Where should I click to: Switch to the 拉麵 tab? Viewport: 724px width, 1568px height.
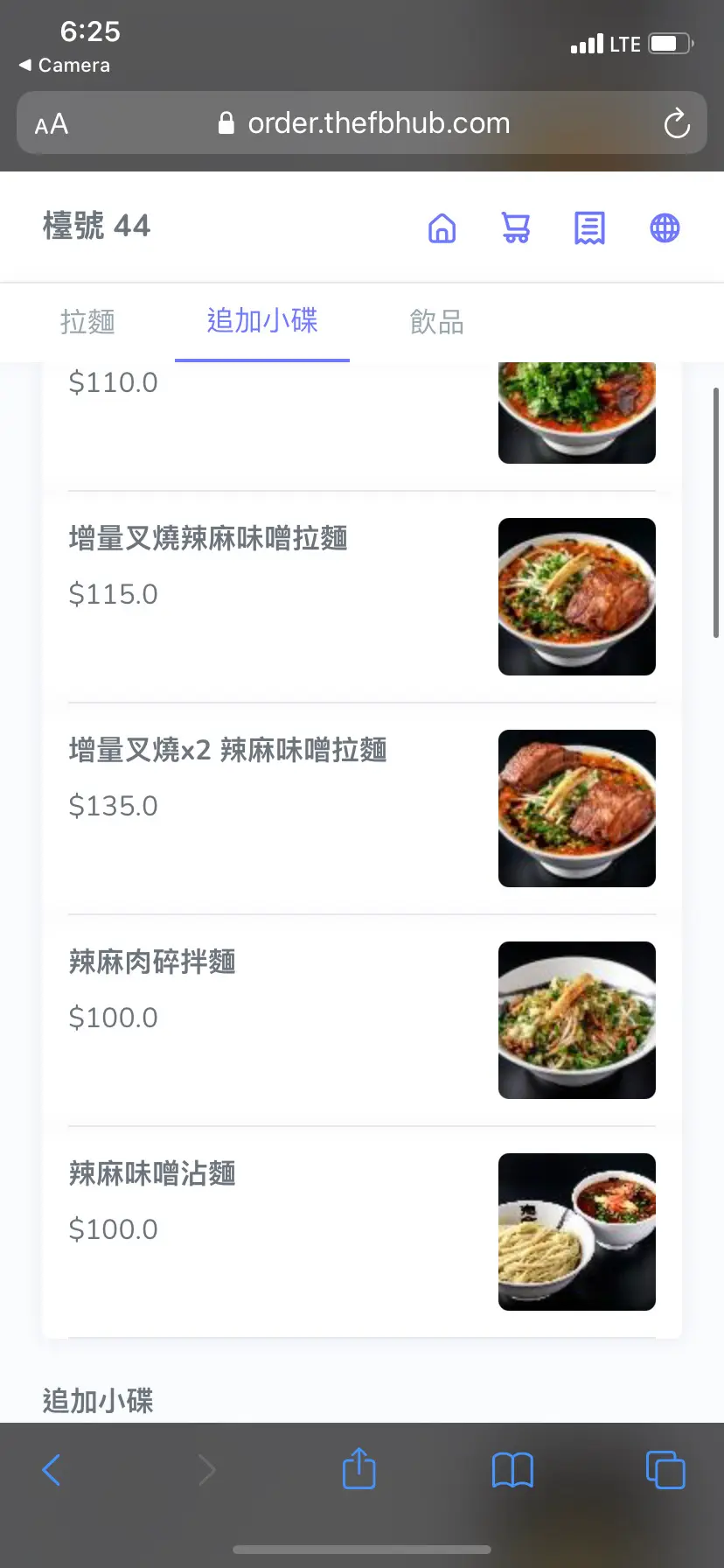[x=87, y=322]
